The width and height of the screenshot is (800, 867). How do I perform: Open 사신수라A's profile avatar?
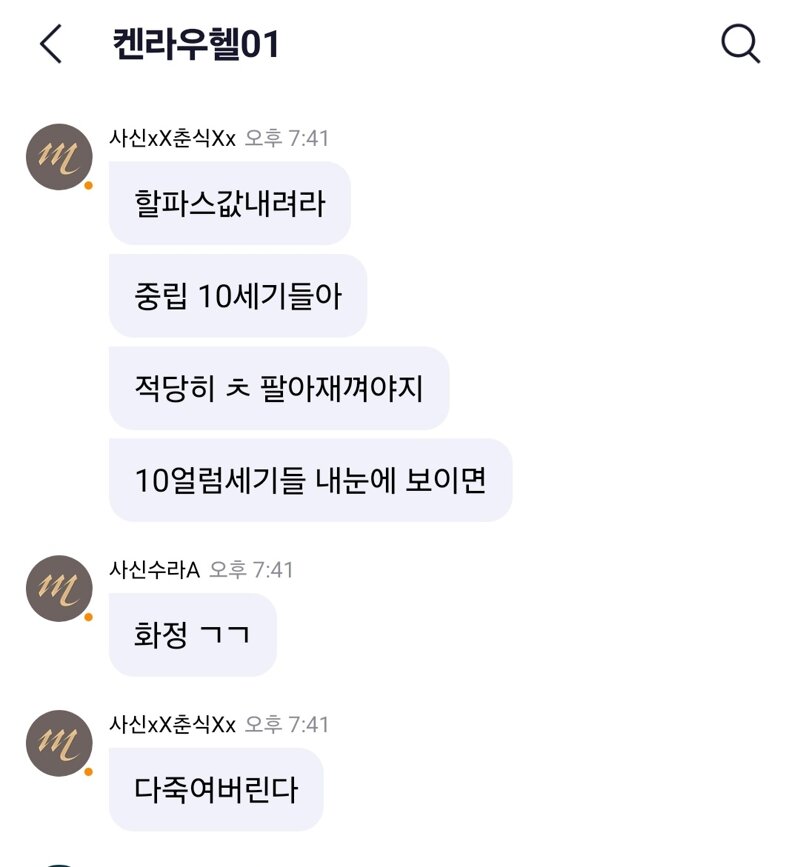pos(59,588)
